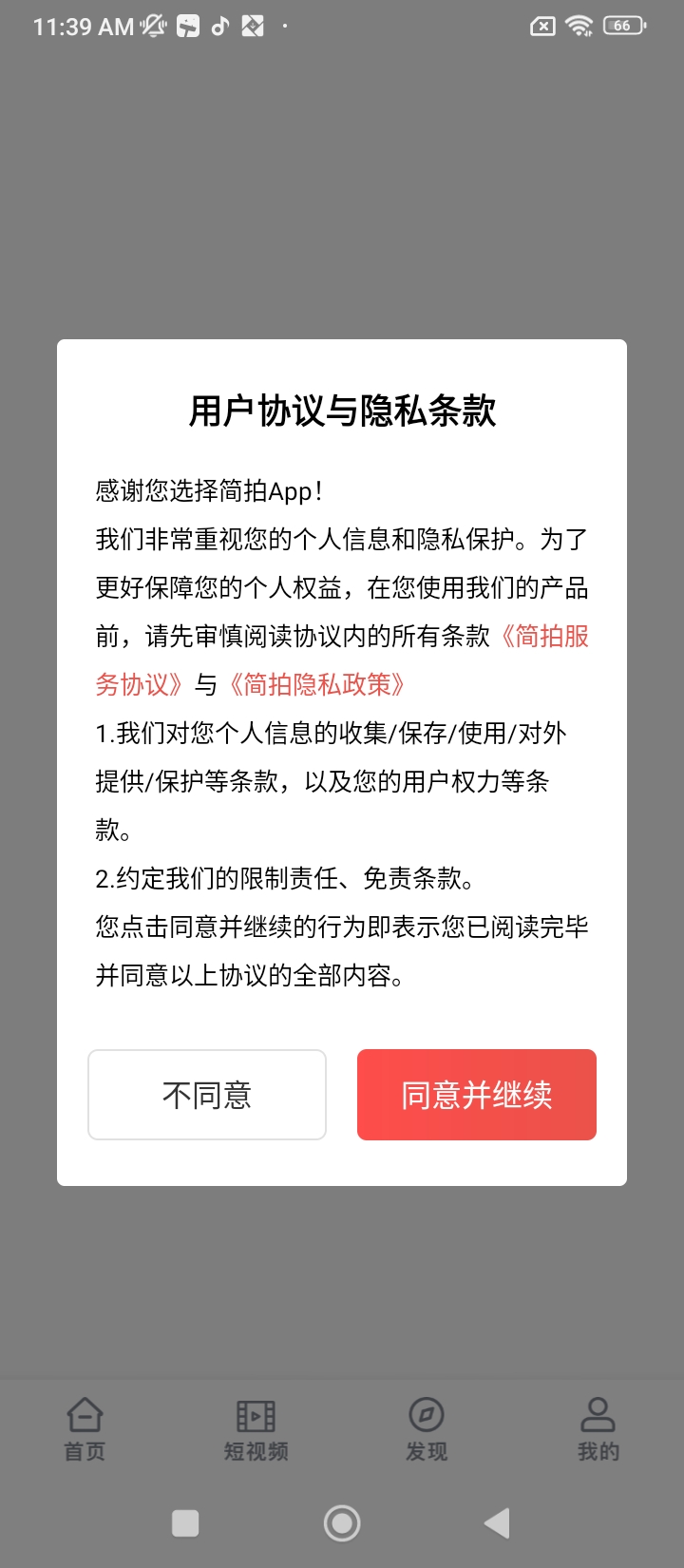Go to the 短视频 tab
The image size is (684, 1568).
(256, 1428)
